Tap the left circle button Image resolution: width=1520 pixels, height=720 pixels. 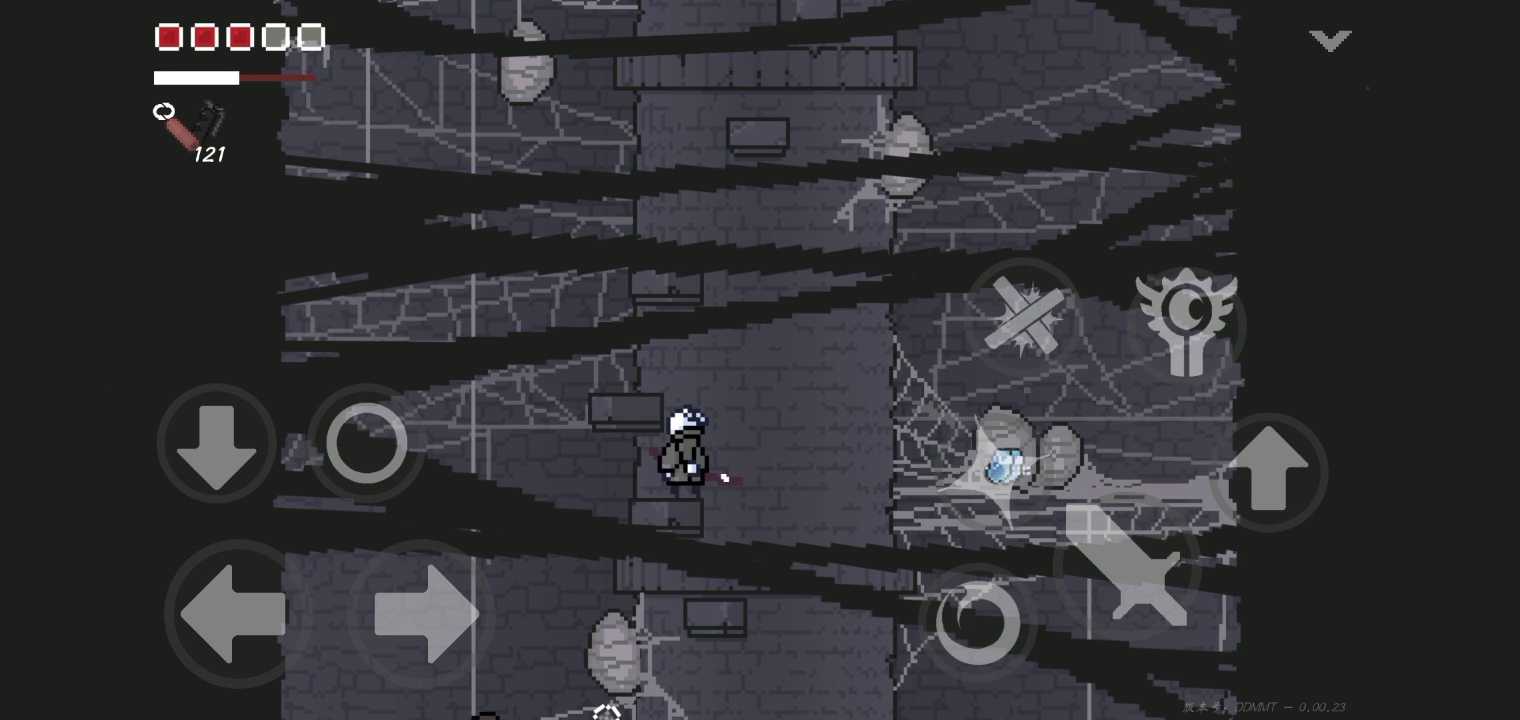(x=366, y=443)
